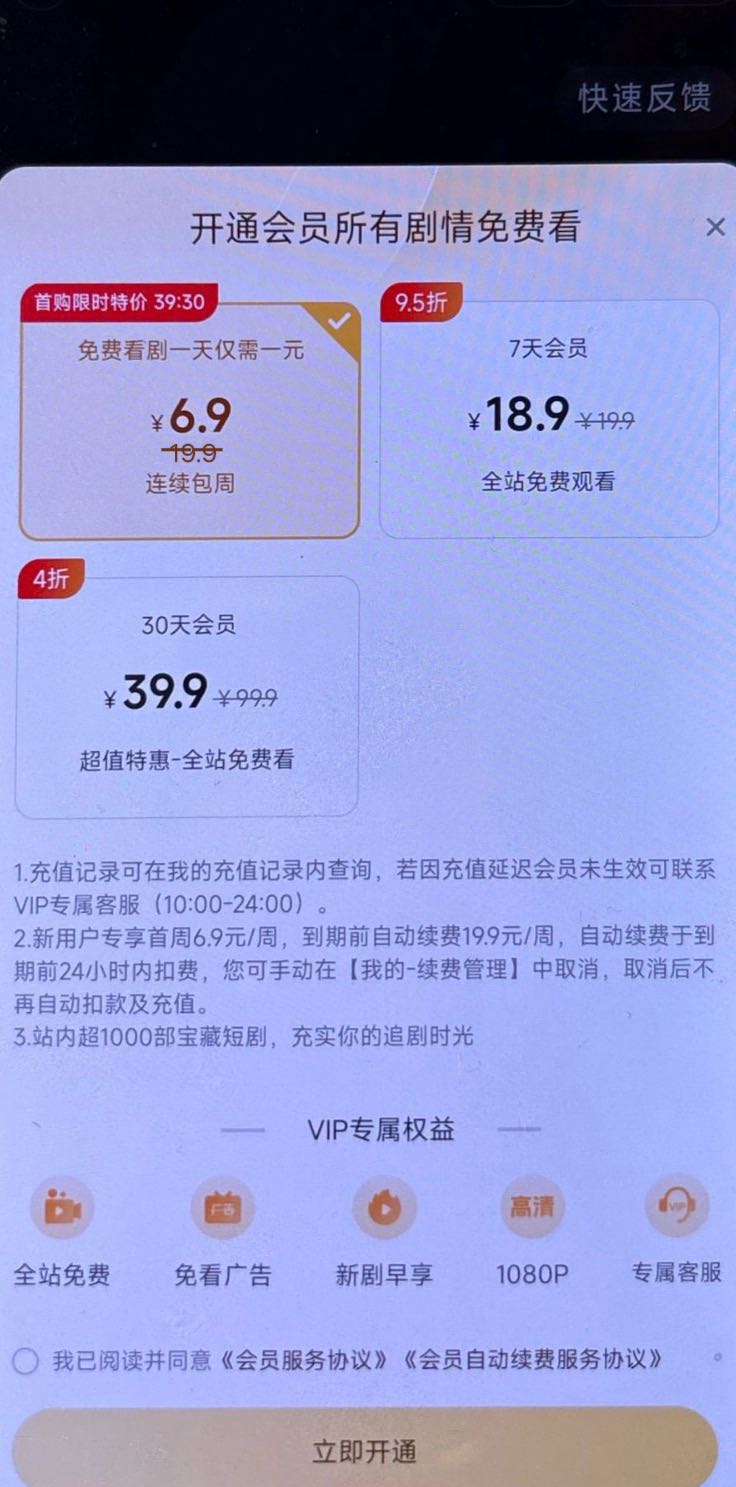
Task: Read the 《会员自动续费服务协议》
Action: (x=534, y=1360)
